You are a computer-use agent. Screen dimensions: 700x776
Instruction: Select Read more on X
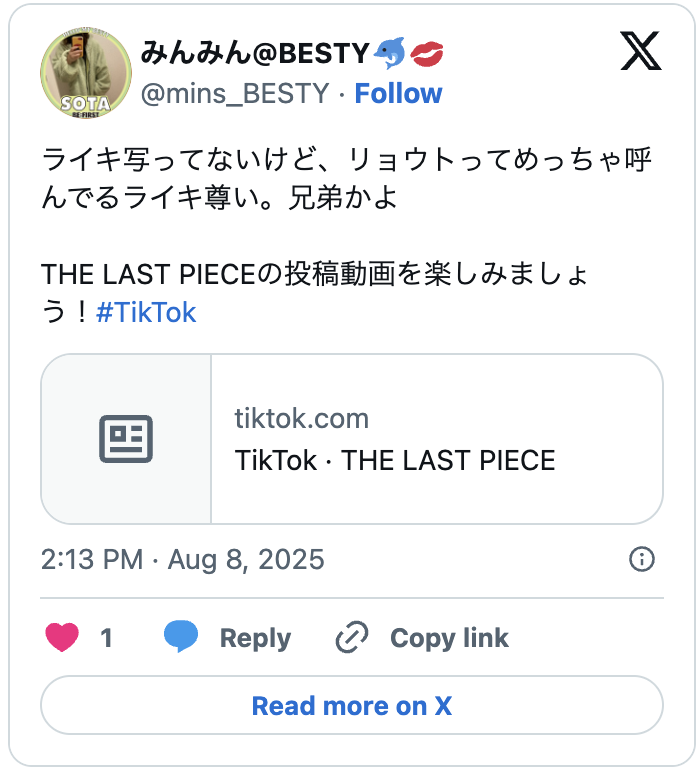click(351, 706)
